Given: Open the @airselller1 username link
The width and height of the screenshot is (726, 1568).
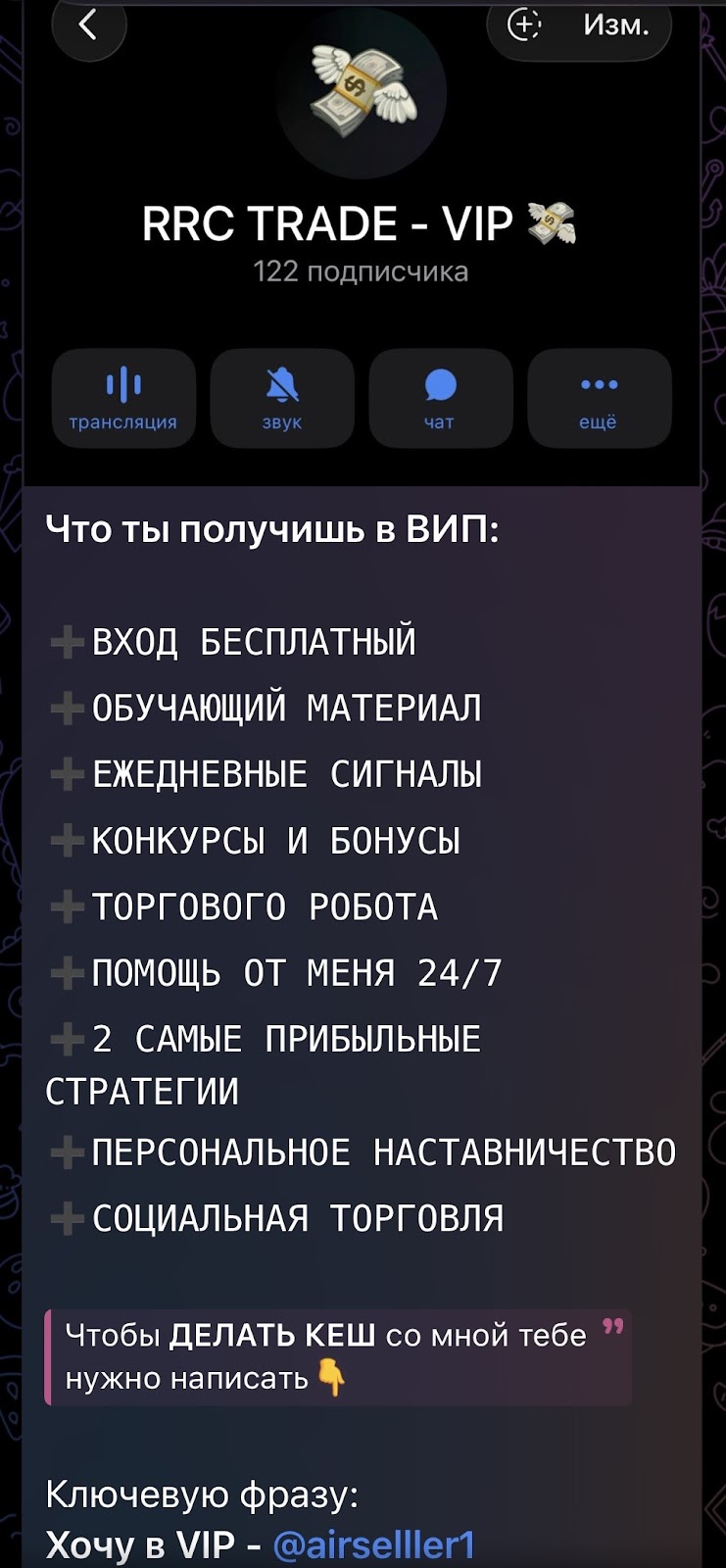Looking at the screenshot, I should pyautogui.click(x=374, y=1544).
